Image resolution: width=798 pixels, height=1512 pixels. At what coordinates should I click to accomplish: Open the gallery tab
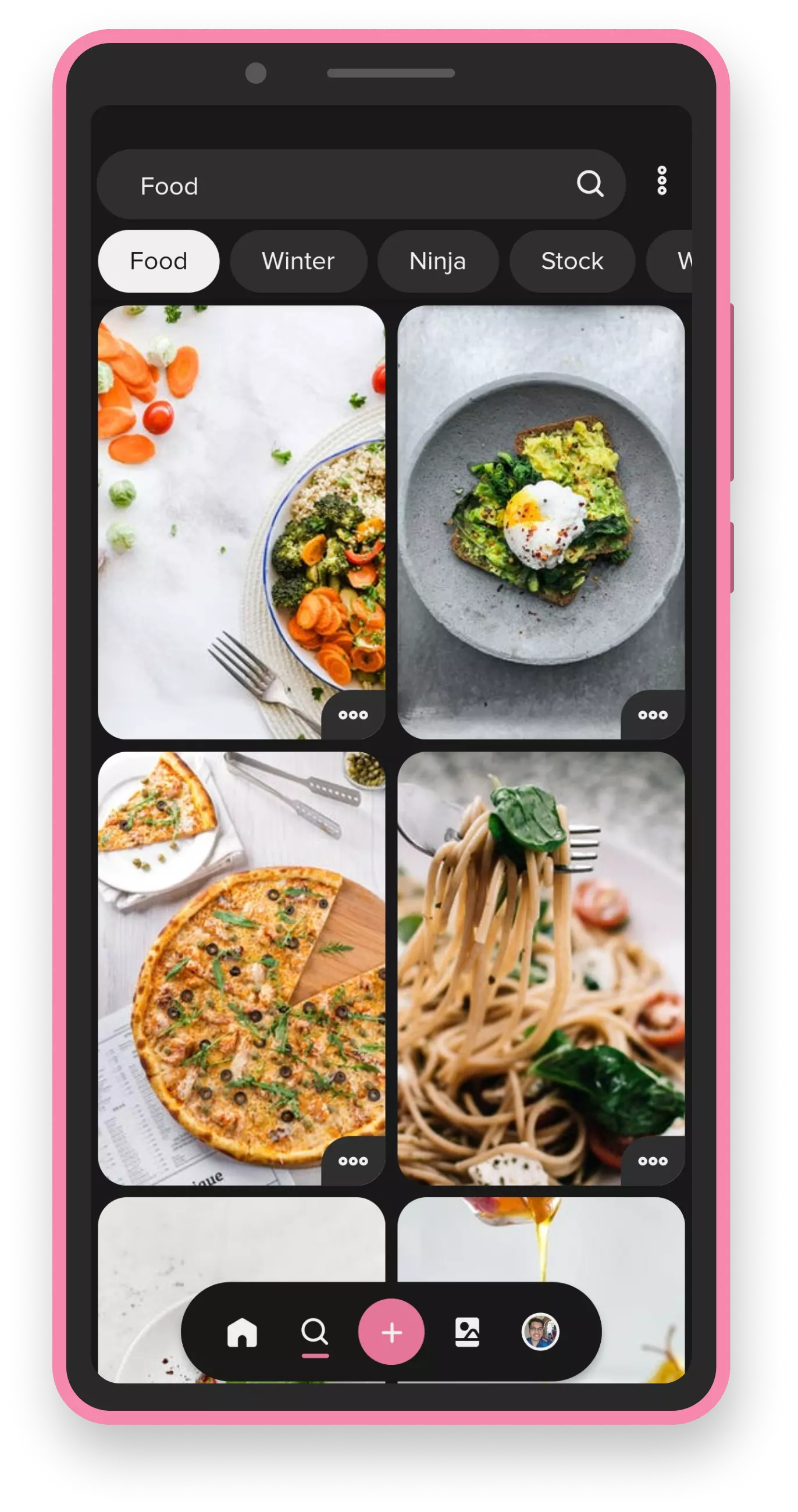tap(467, 1332)
